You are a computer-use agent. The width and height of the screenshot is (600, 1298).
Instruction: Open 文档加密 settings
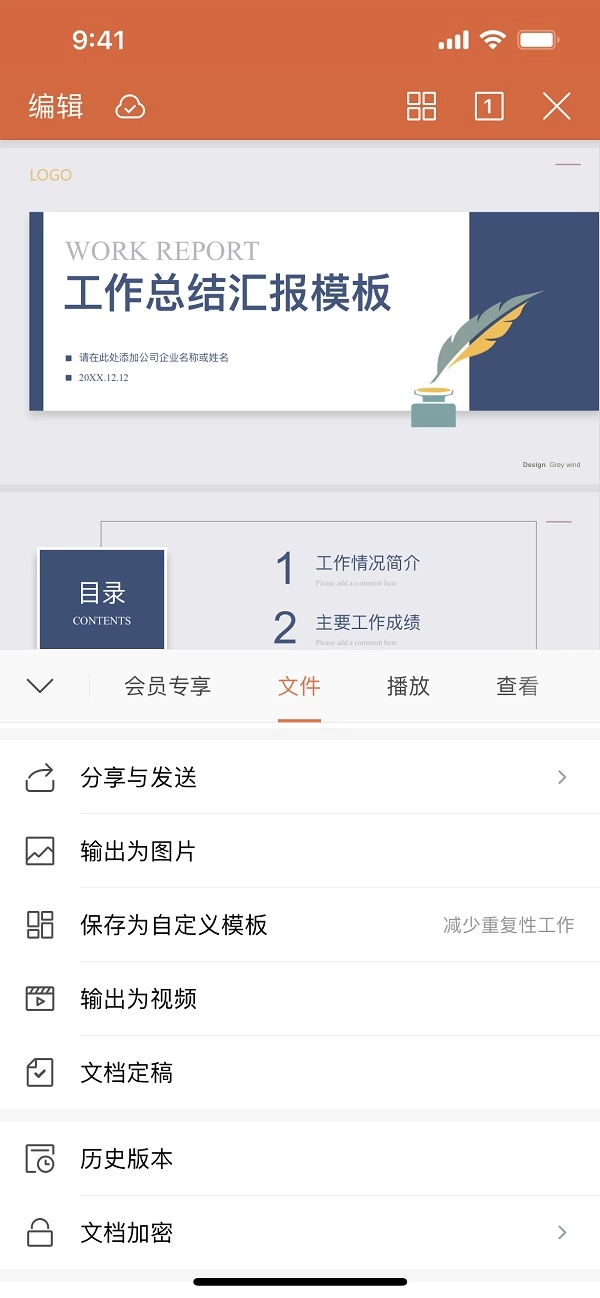pyautogui.click(x=300, y=1233)
